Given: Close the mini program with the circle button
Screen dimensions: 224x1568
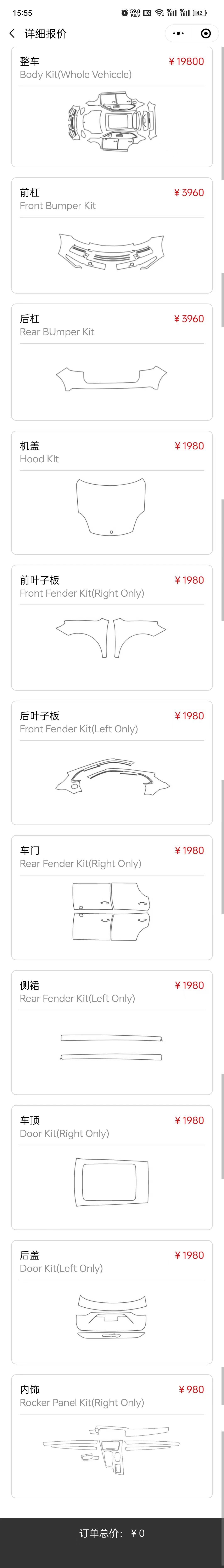Looking at the screenshot, I should click(206, 34).
